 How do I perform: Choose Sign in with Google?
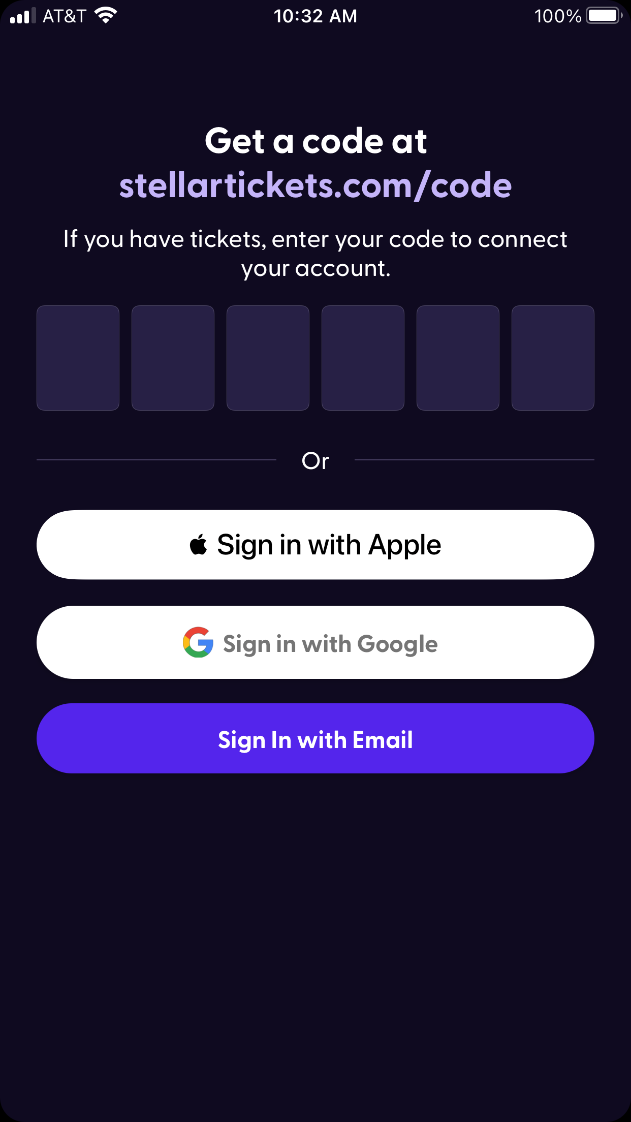(x=316, y=643)
